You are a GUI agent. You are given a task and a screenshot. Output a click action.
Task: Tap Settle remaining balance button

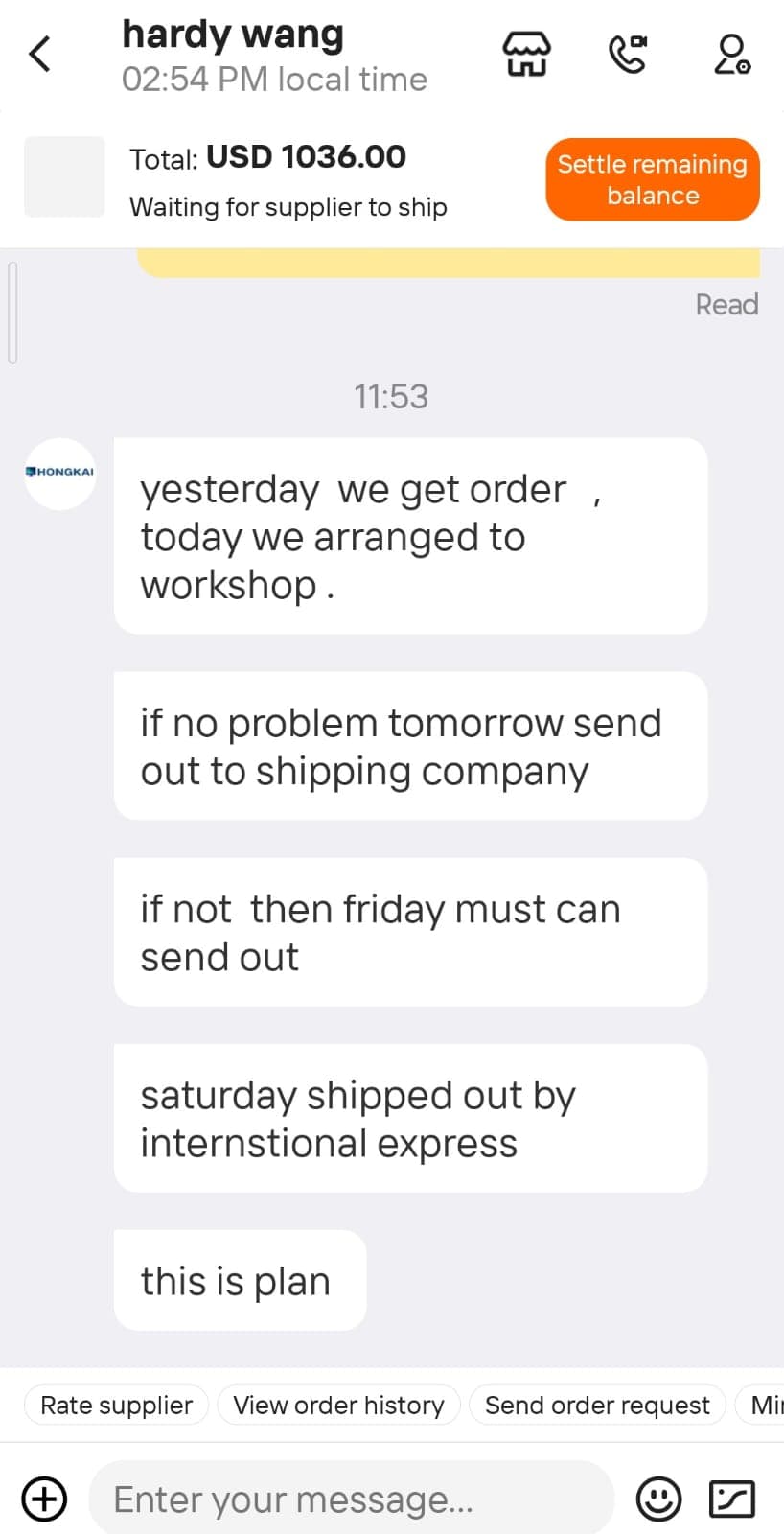[x=653, y=179]
